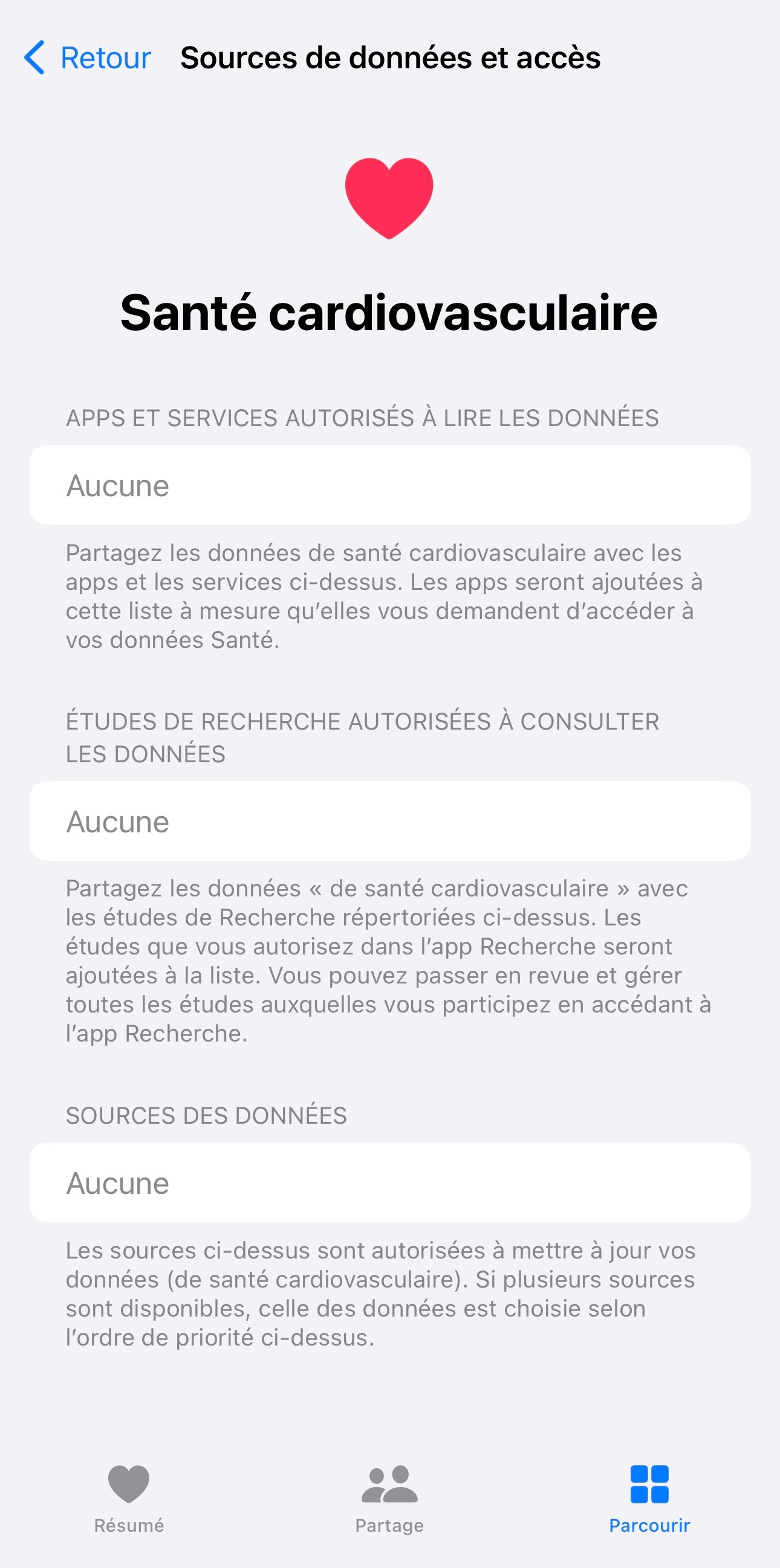Switch to the Résumé tab
The image size is (780, 1568).
(x=129, y=1497)
